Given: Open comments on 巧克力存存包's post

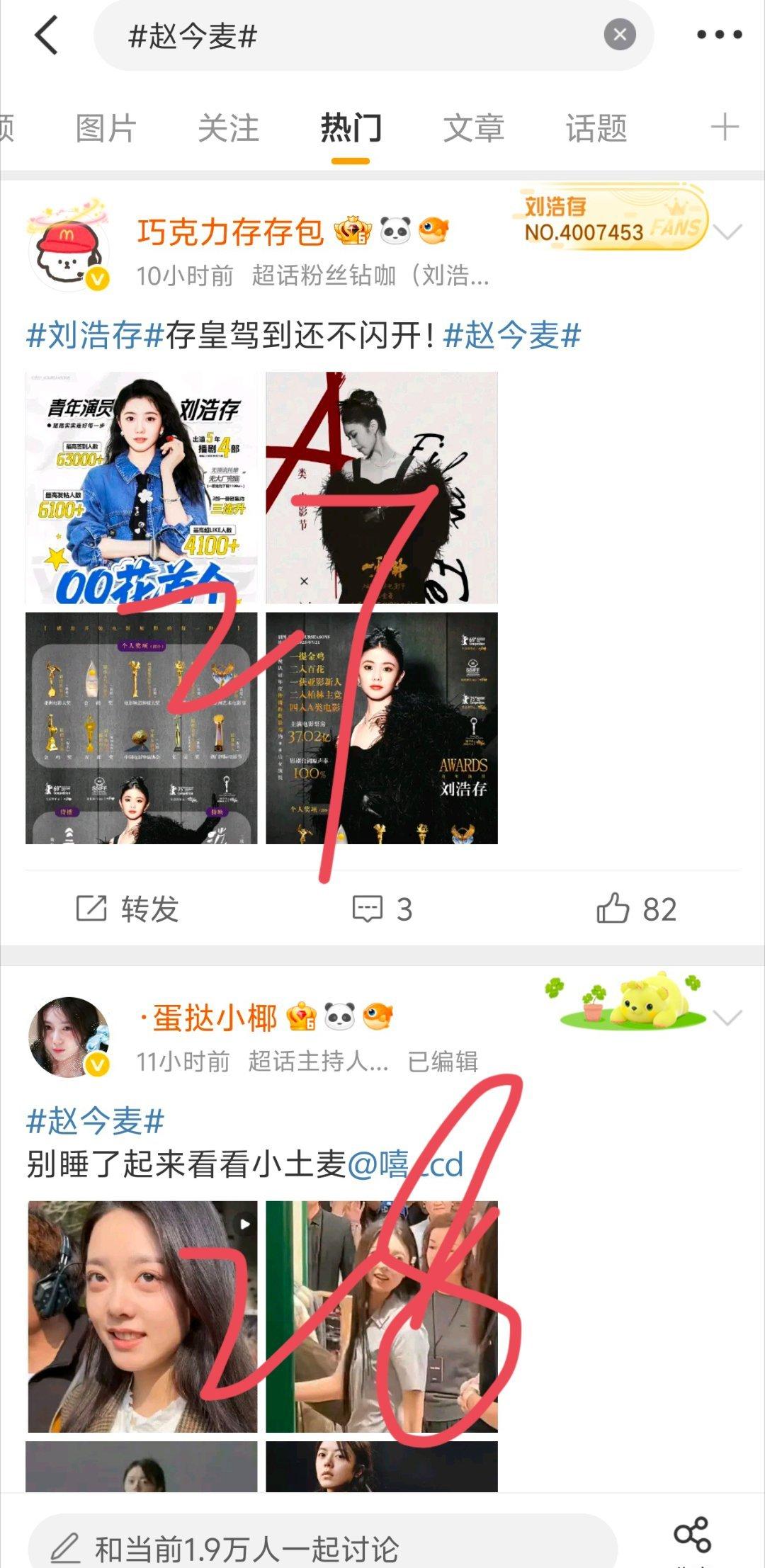Looking at the screenshot, I should click(382, 909).
